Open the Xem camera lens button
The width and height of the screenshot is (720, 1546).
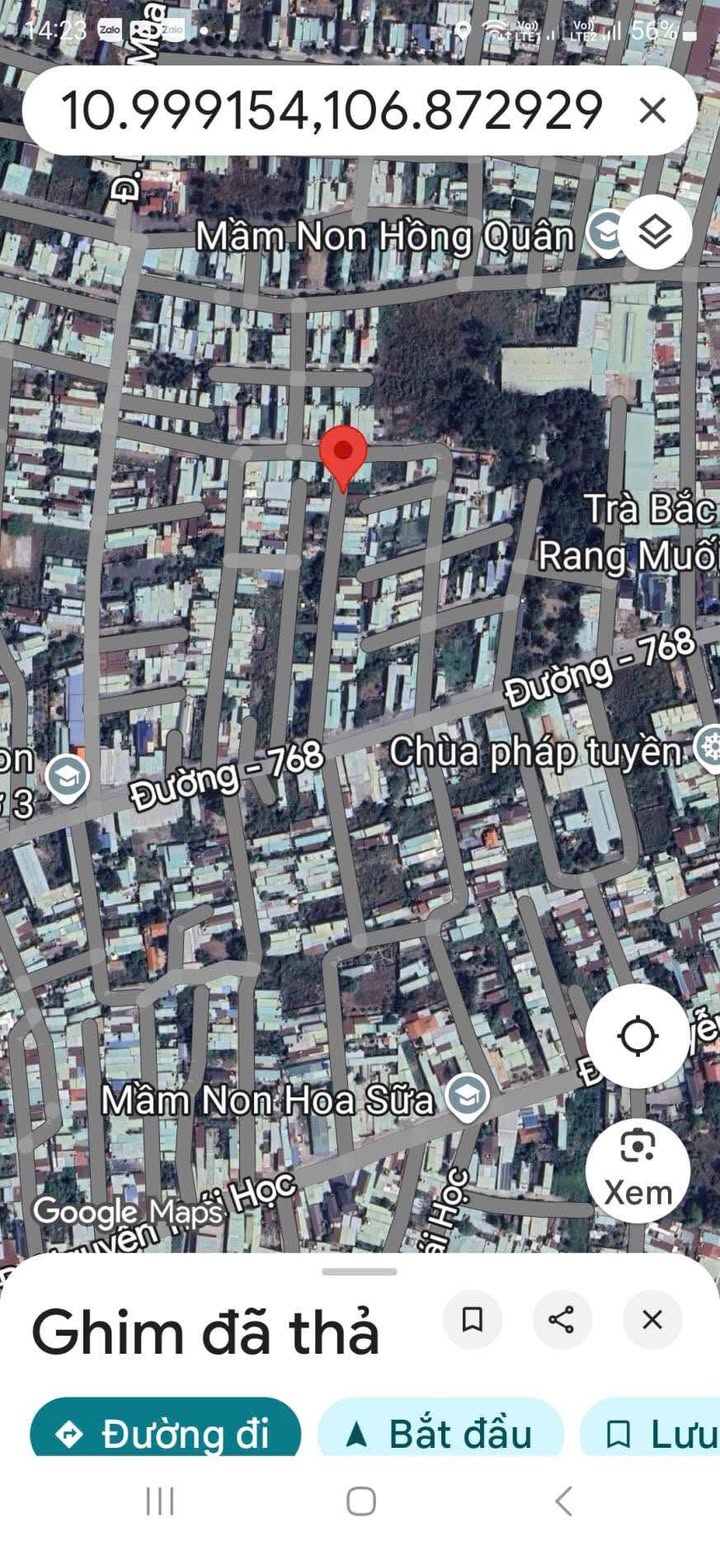click(x=638, y=1166)
